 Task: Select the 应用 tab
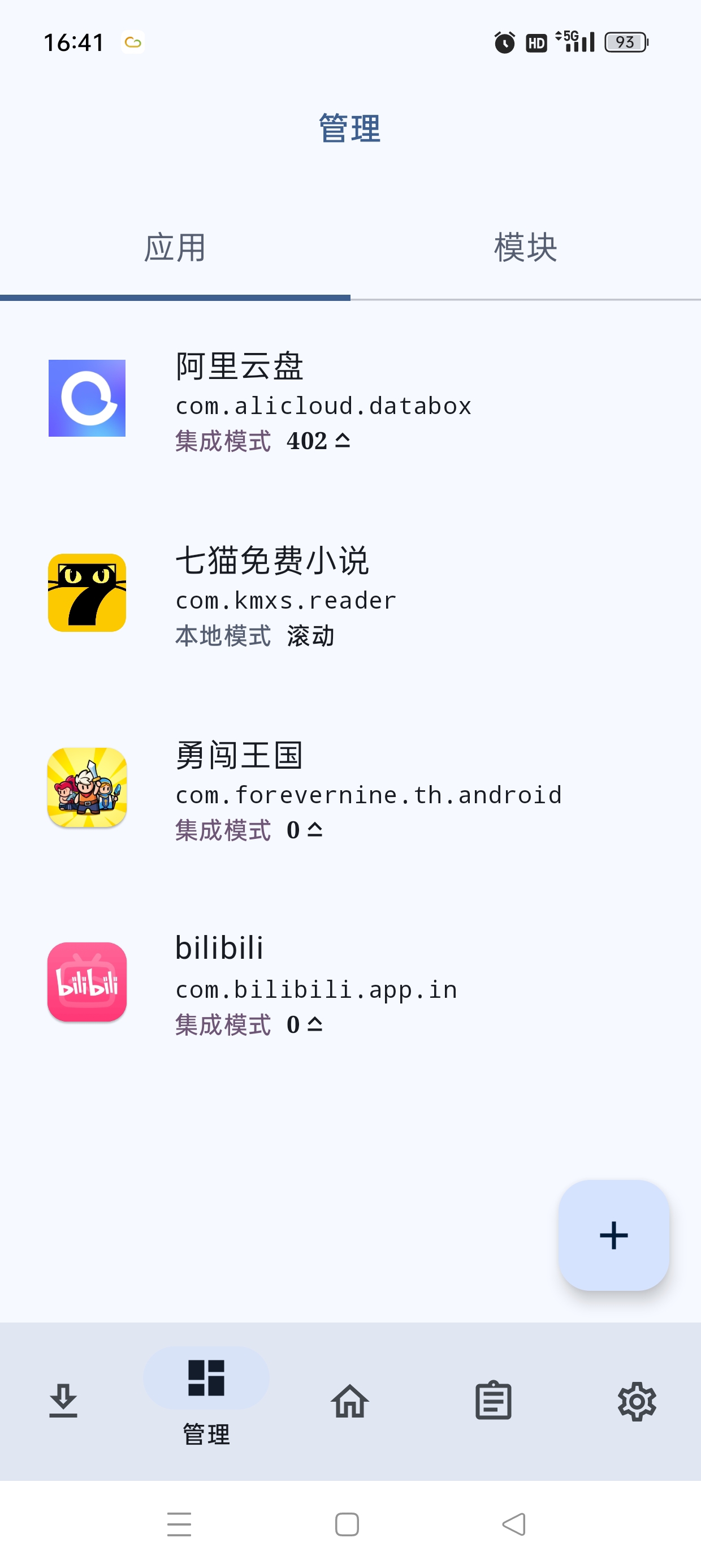175,248
